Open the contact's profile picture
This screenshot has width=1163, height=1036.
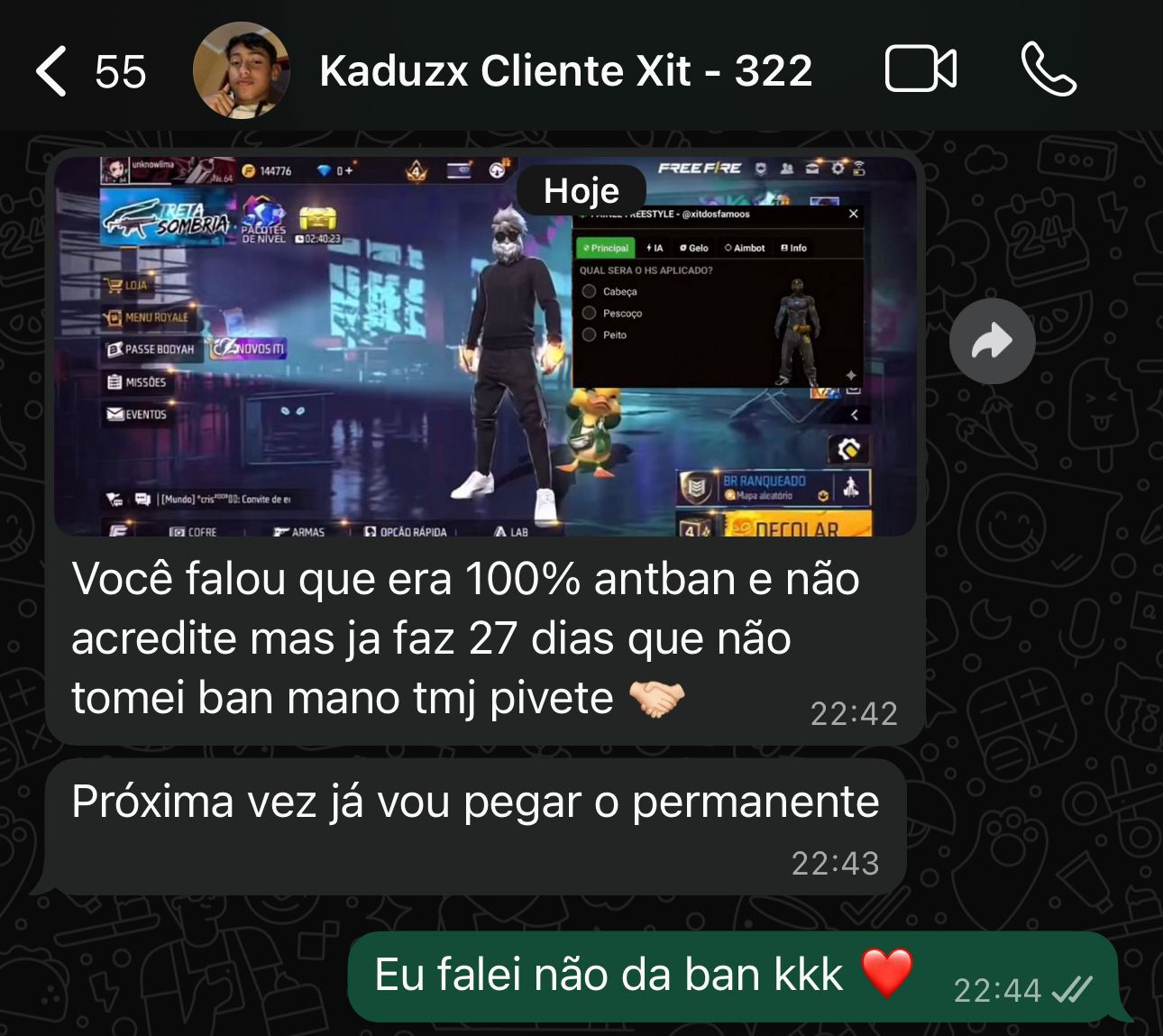pos(241,71)
